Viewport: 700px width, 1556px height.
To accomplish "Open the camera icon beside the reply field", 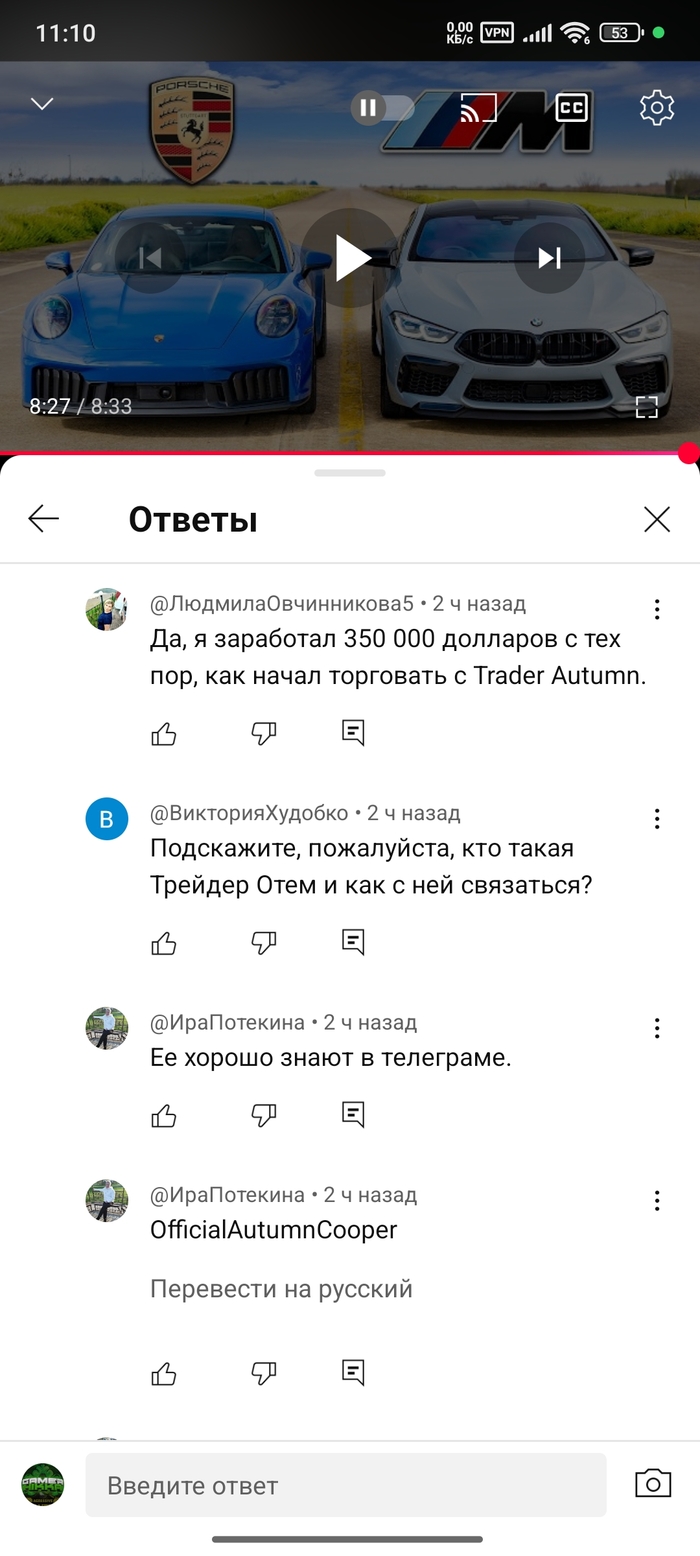I will pos(653,1484).
